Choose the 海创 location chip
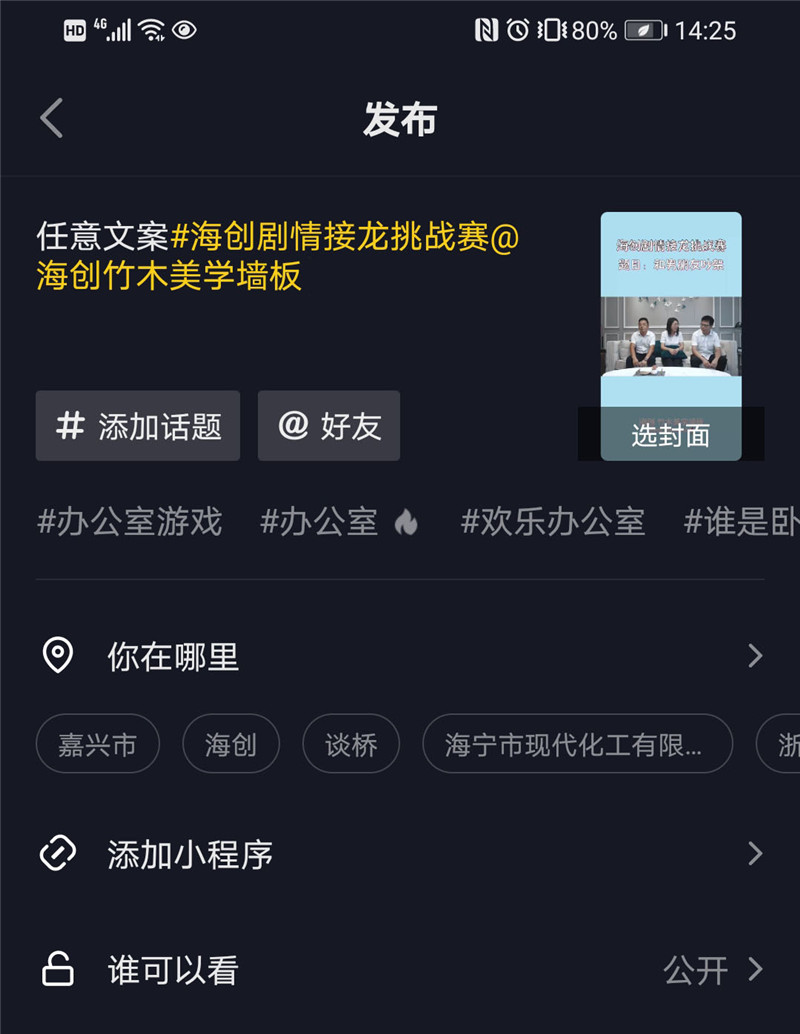This screenshot has height=1034, width=800. (231, 744)
